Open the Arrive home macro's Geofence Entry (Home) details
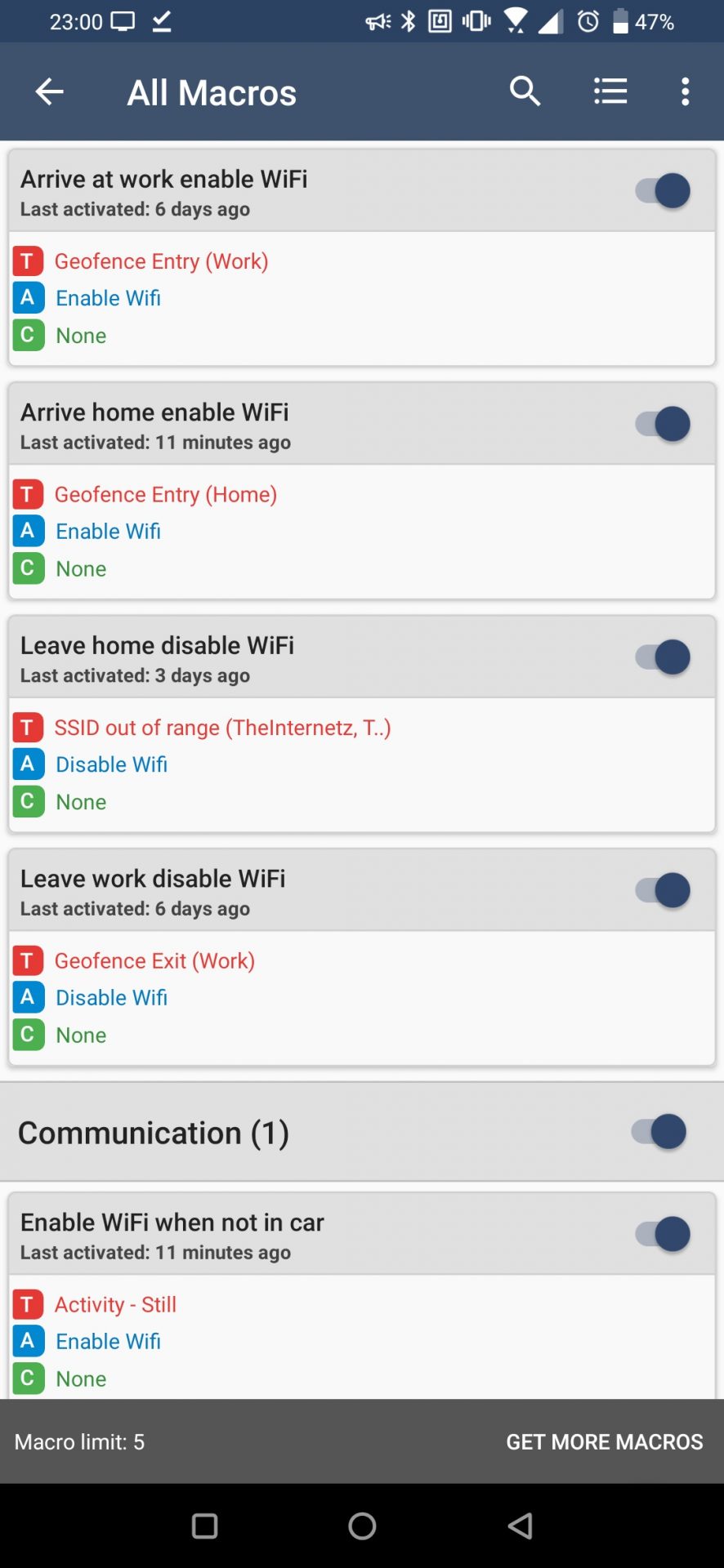Viewport: 724px width, 1568px height. (x=165, y=494)
